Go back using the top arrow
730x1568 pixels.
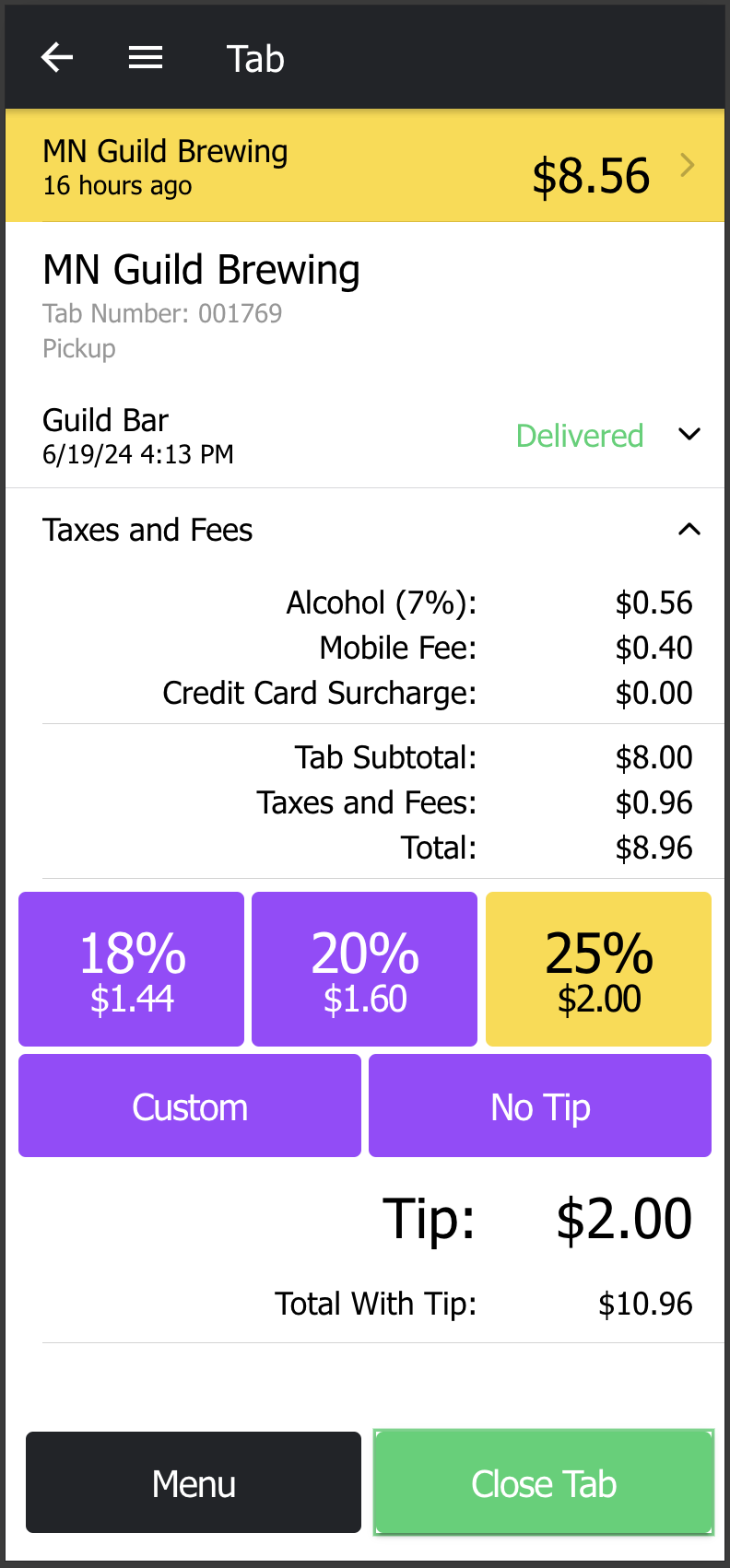click(57, 58)
